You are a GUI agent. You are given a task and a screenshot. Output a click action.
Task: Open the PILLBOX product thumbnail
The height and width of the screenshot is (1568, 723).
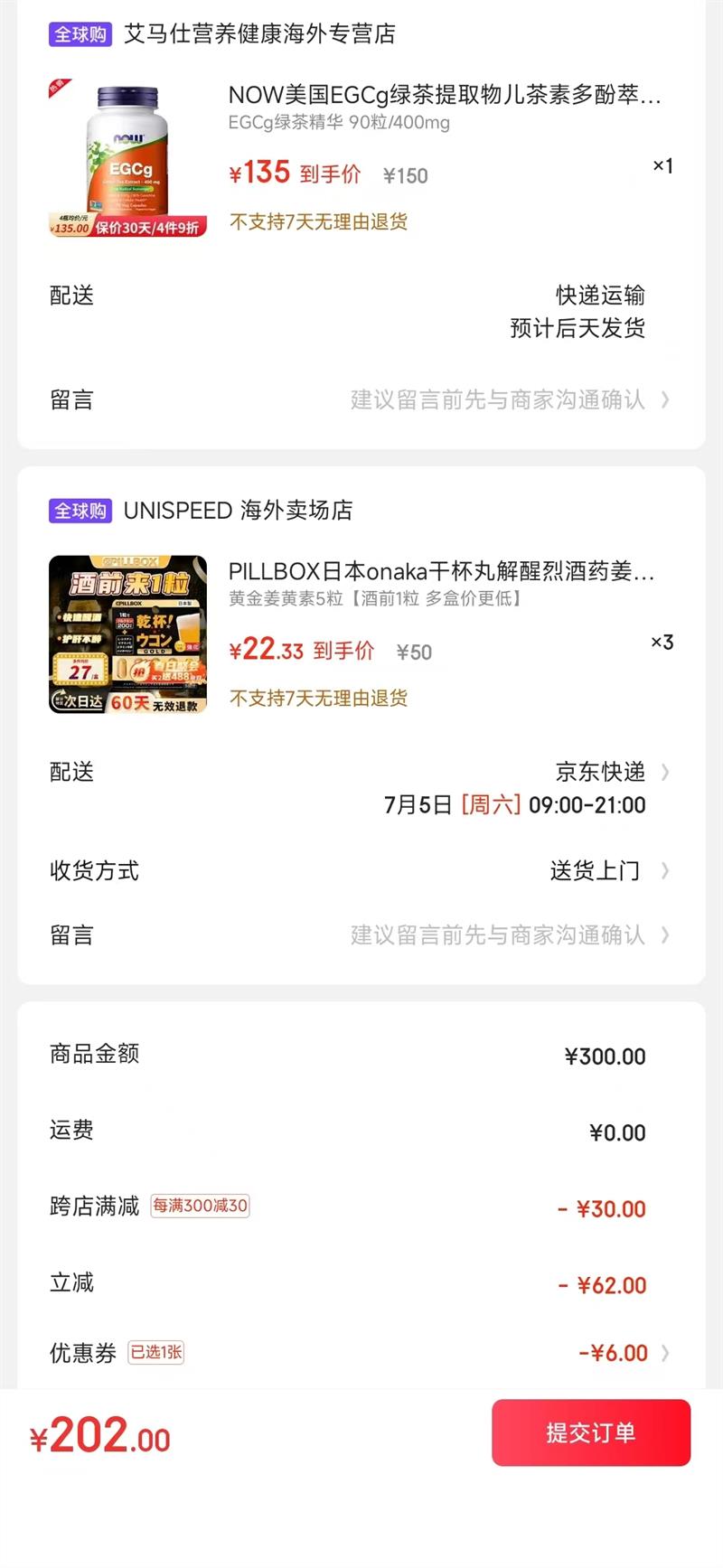pos(127,634)
